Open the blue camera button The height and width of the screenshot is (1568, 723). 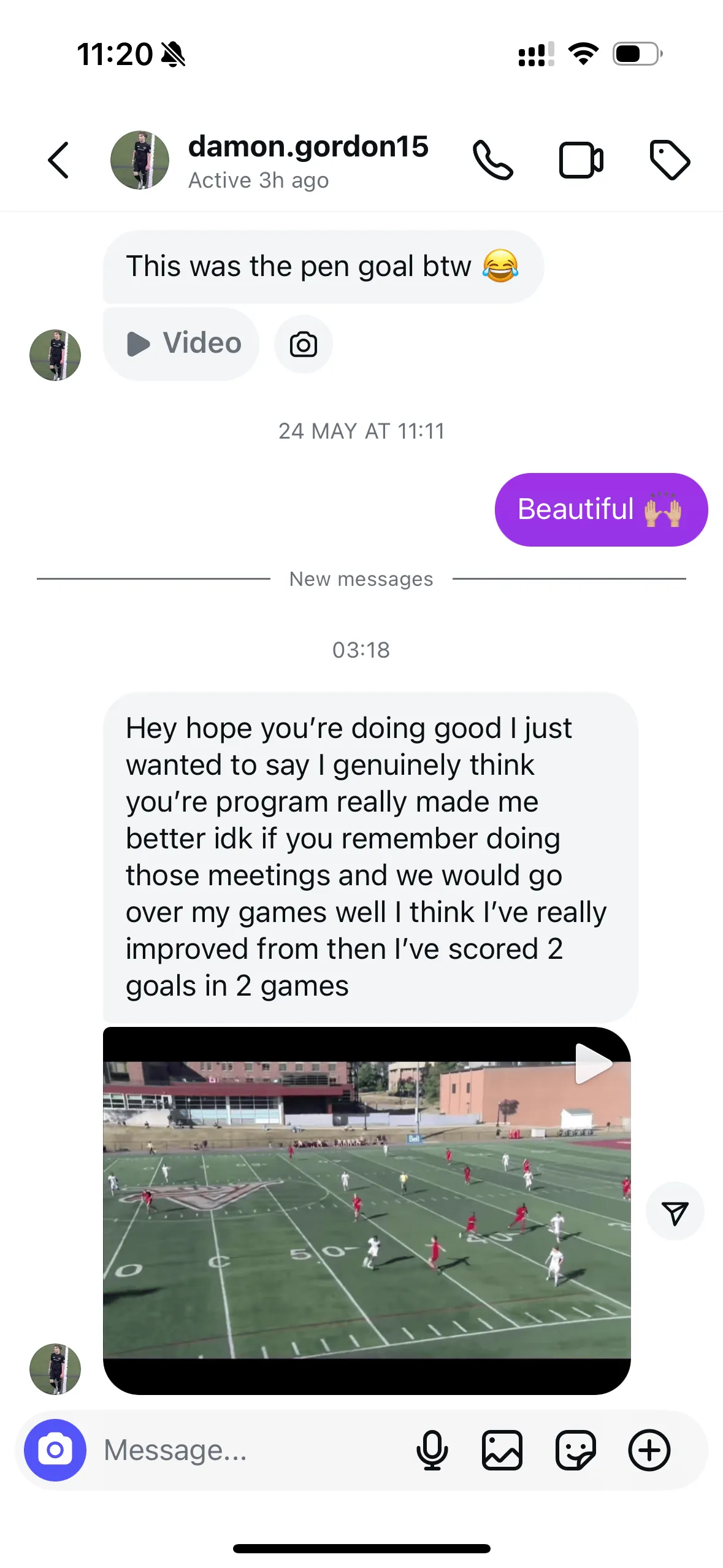pyautogui.click(x=55, y=1450)
